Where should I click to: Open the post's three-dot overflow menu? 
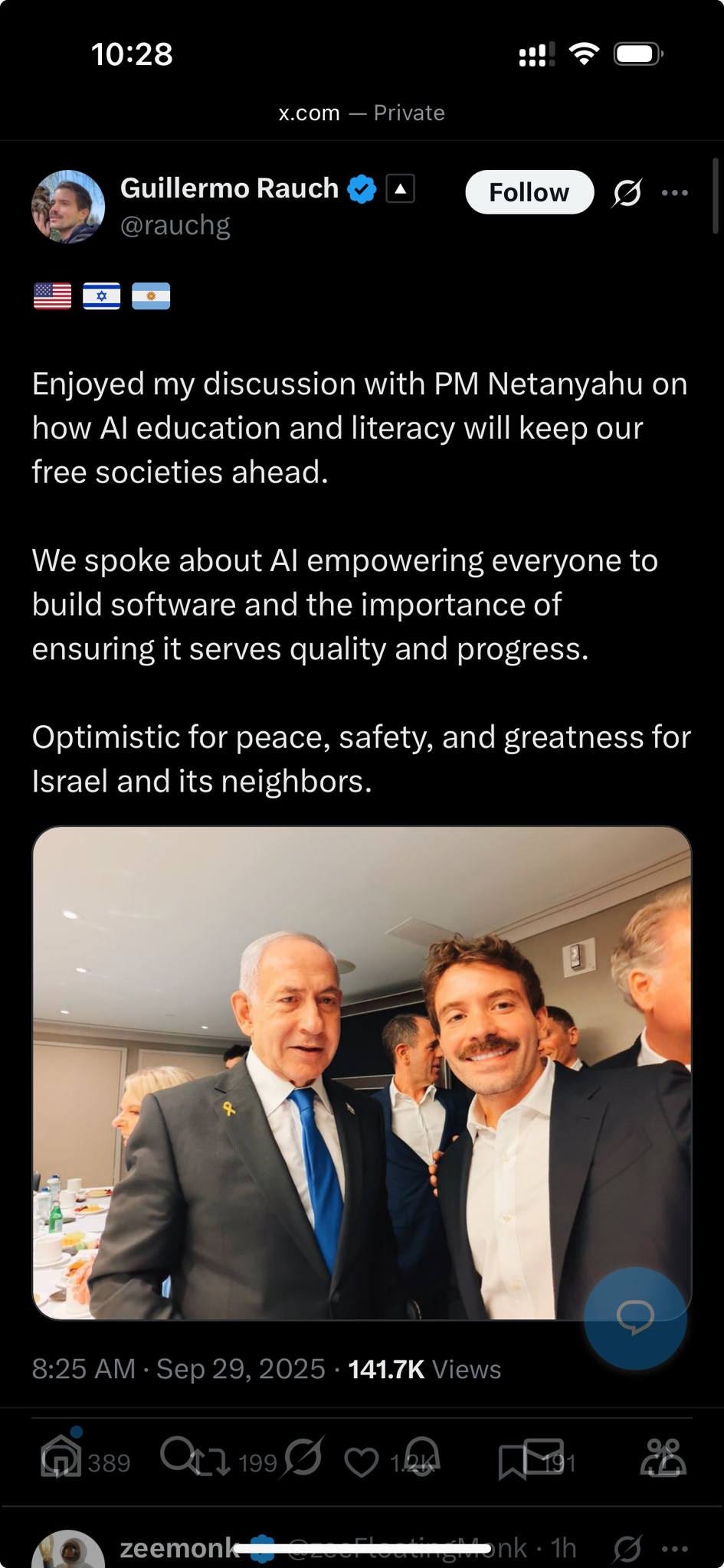(x=674, y=193)
